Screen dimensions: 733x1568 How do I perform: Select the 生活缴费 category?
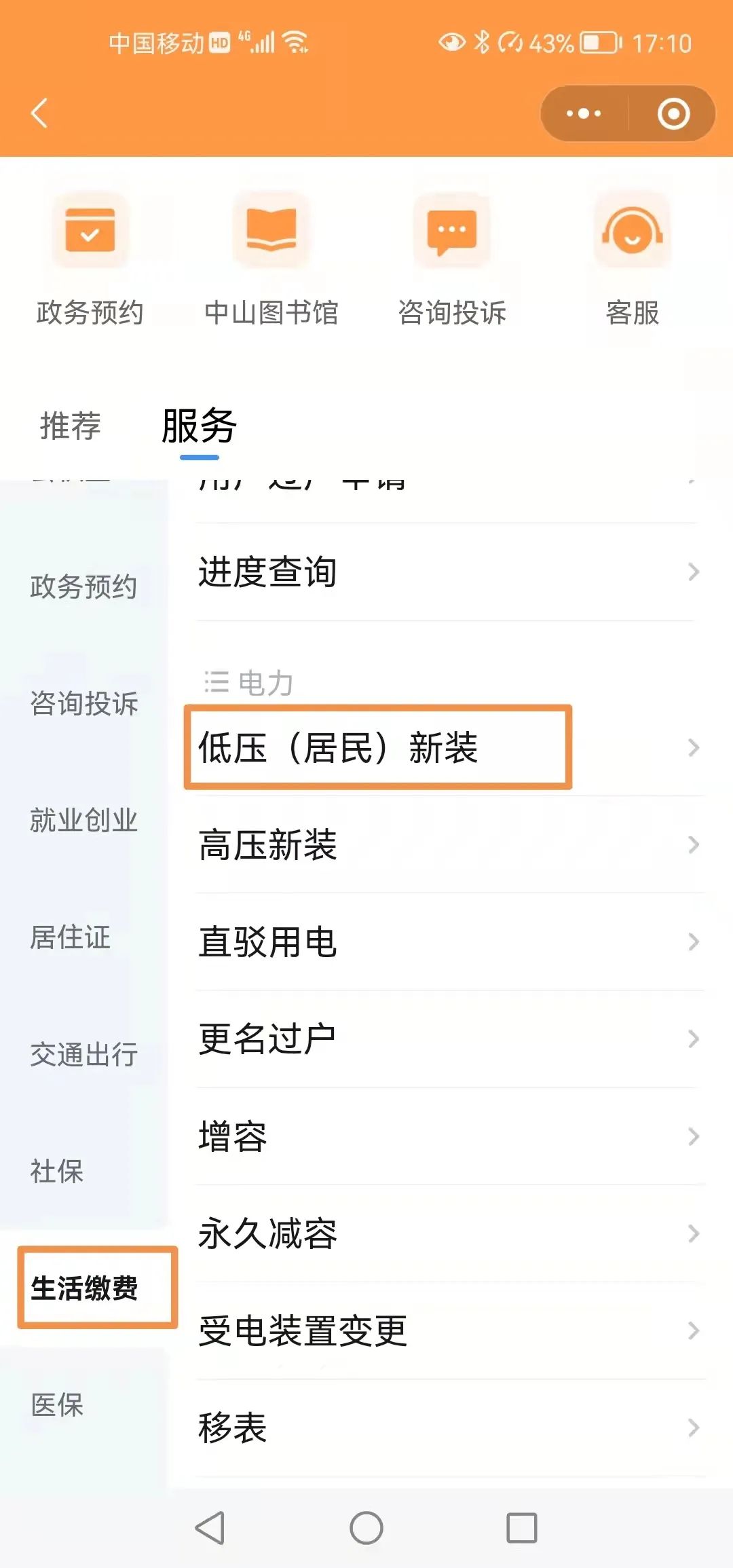coord(84,1288)
